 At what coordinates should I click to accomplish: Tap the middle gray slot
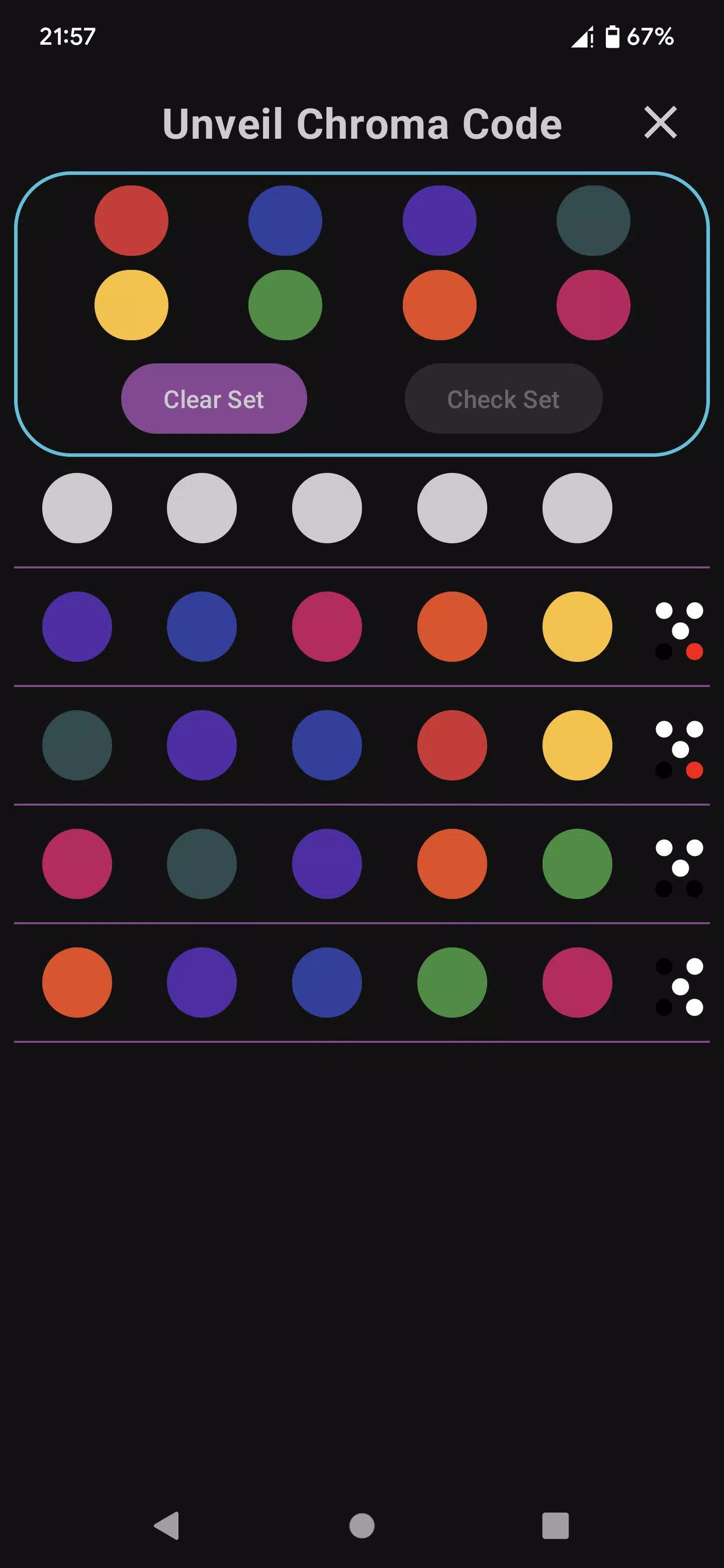tap(327, 508)
